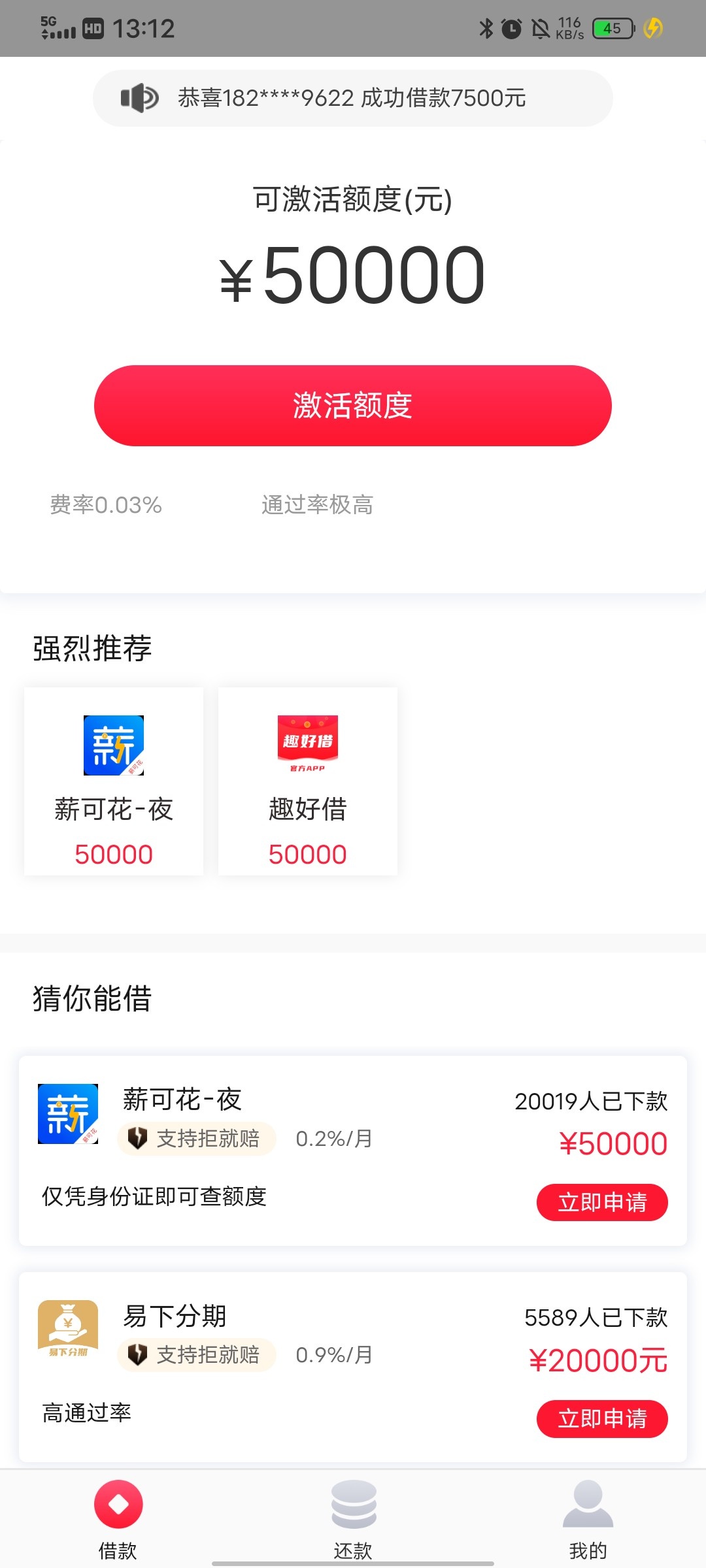The height and width of the screenshot is (1568, 706).
Task: Apply now for 易下分期 loan
Action: pyautogui.click(x=602, y=1418)
